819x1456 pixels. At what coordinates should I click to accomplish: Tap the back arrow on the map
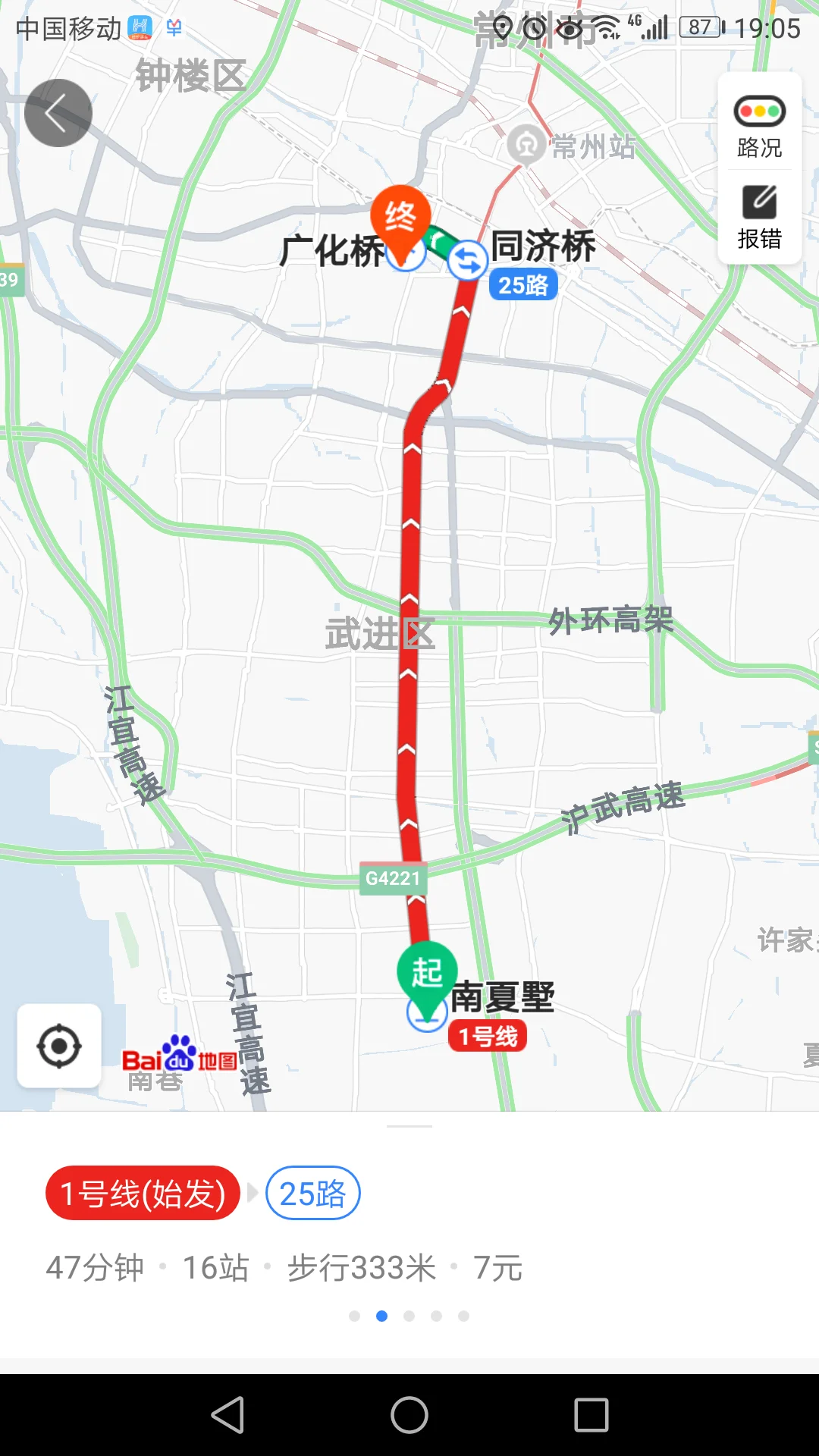coord(58,111)
